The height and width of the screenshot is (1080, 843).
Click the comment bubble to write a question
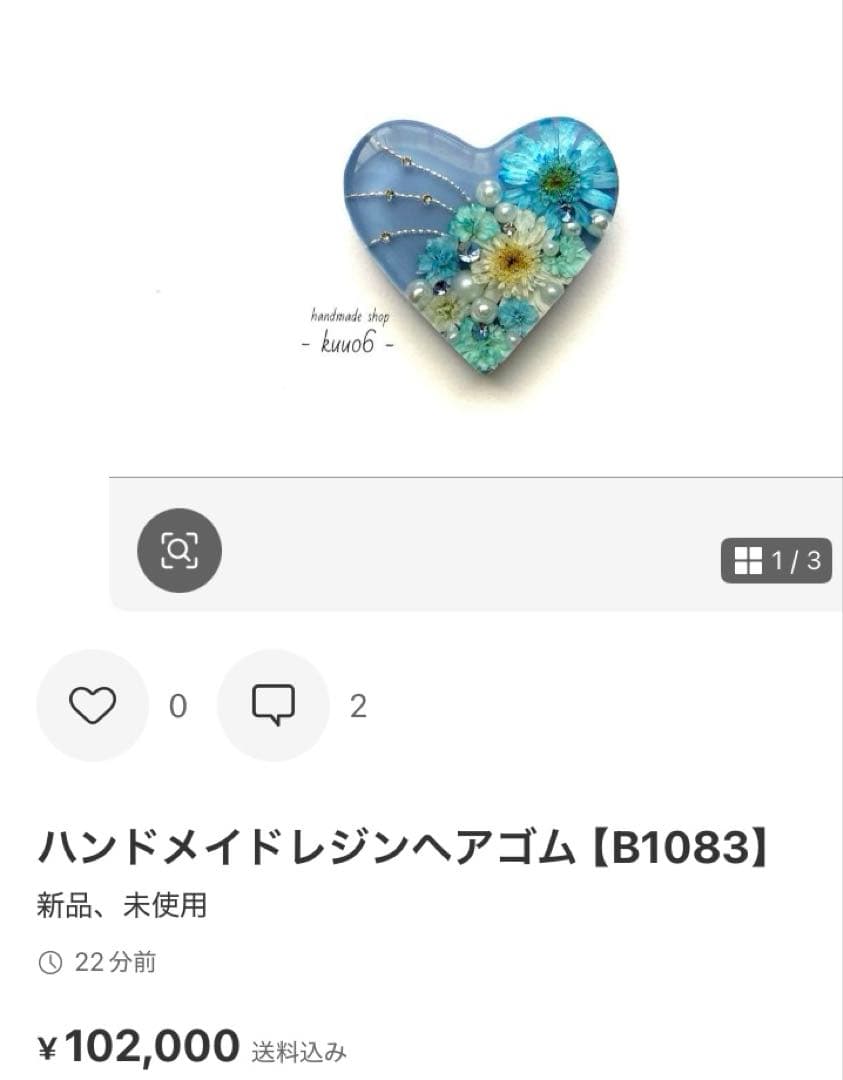[273, 705]
